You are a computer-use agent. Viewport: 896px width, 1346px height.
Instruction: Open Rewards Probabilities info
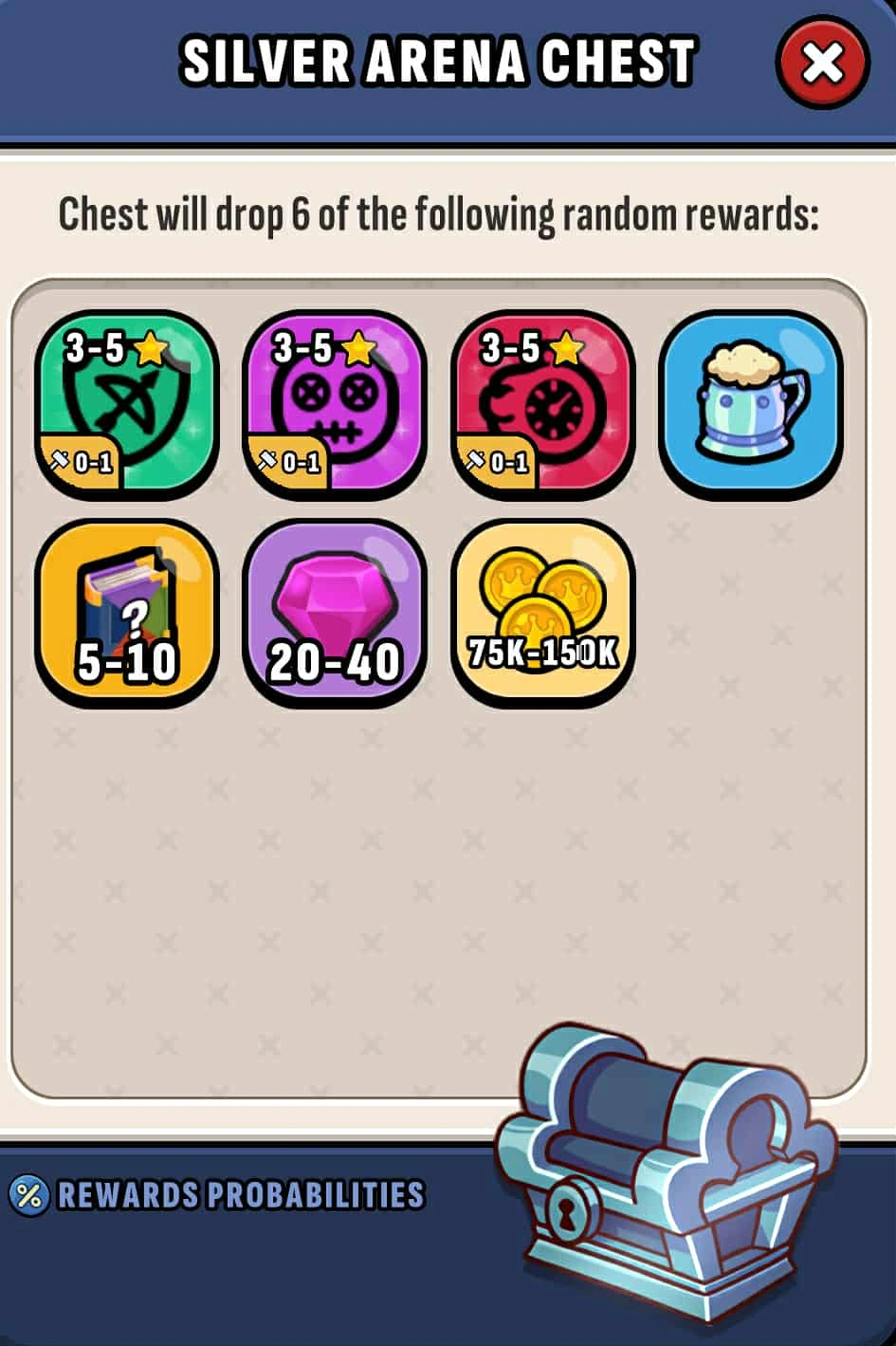click(x=219, y=1194)
